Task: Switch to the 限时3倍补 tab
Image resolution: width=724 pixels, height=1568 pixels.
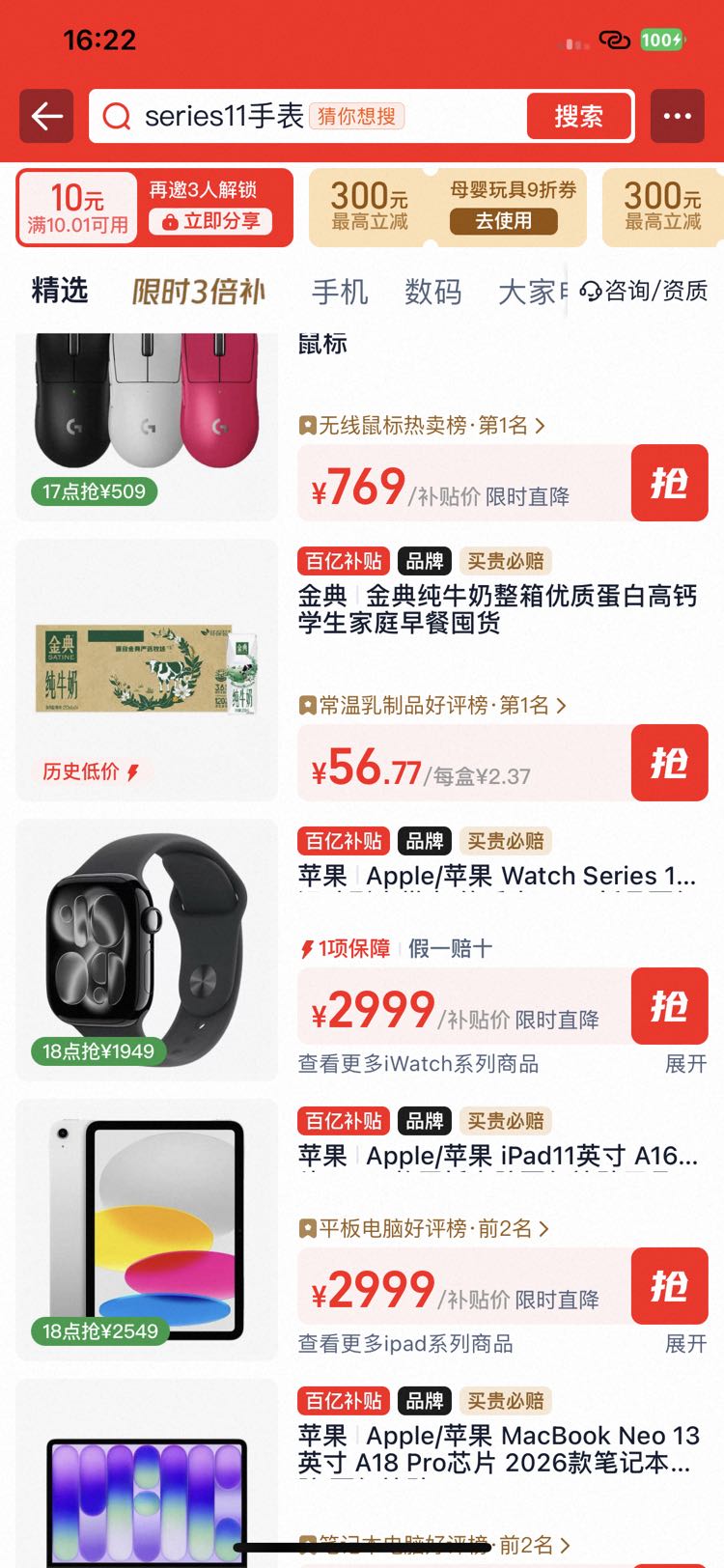Action: click(198, 292)
